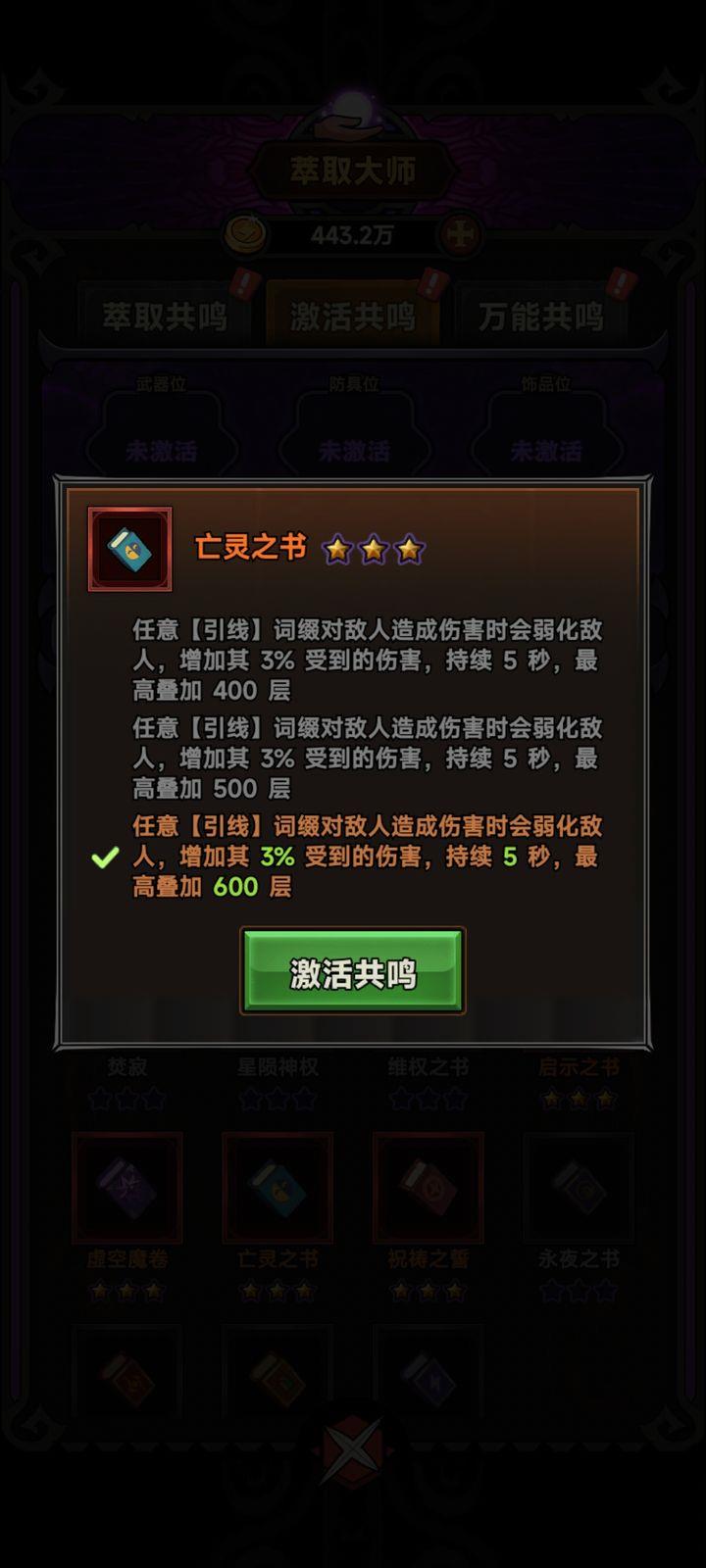Tap the 激活共鸣 green button
This screenshot has height=1568, width=706.
[352, 972]
